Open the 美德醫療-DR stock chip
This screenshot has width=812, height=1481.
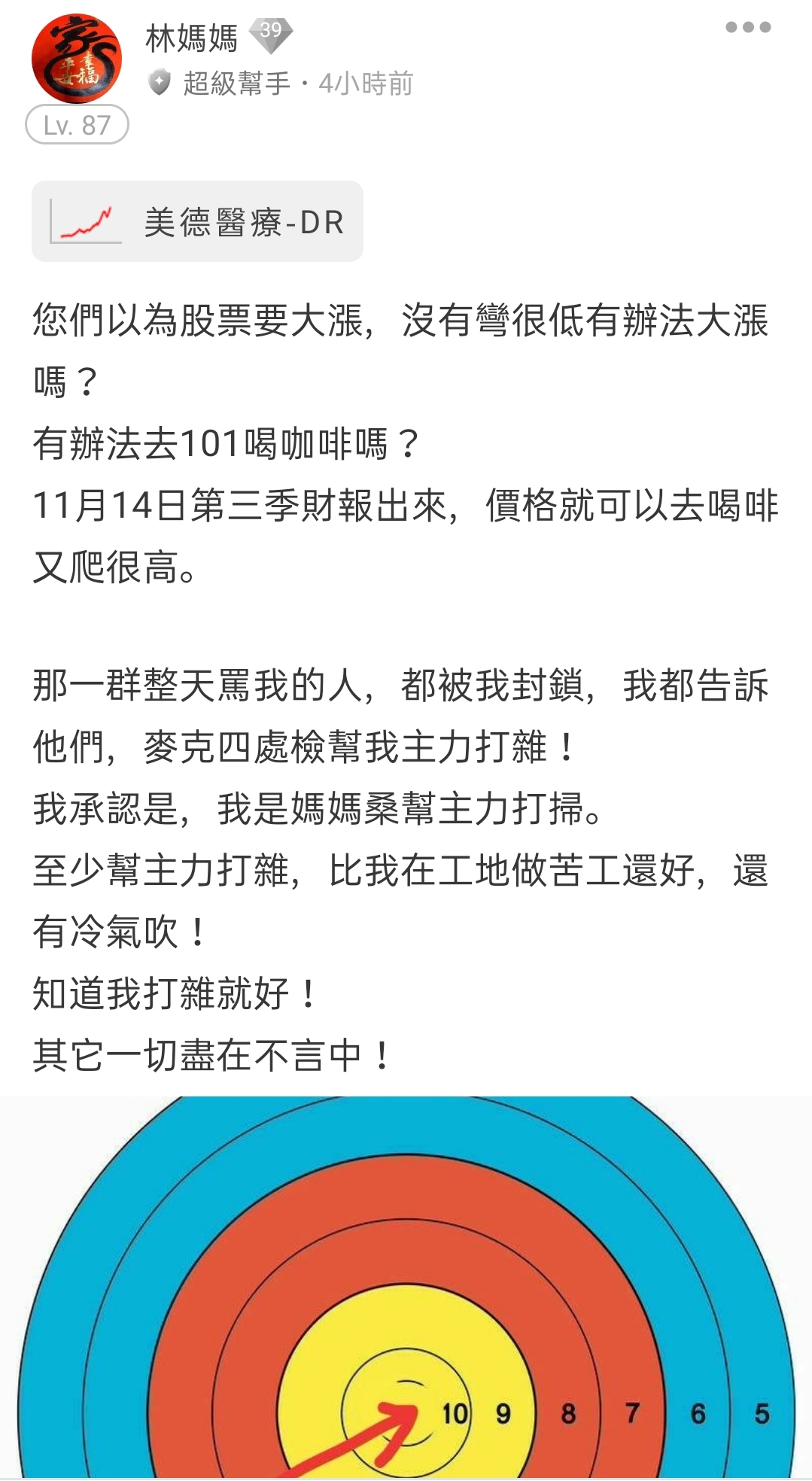coord(197,222)
